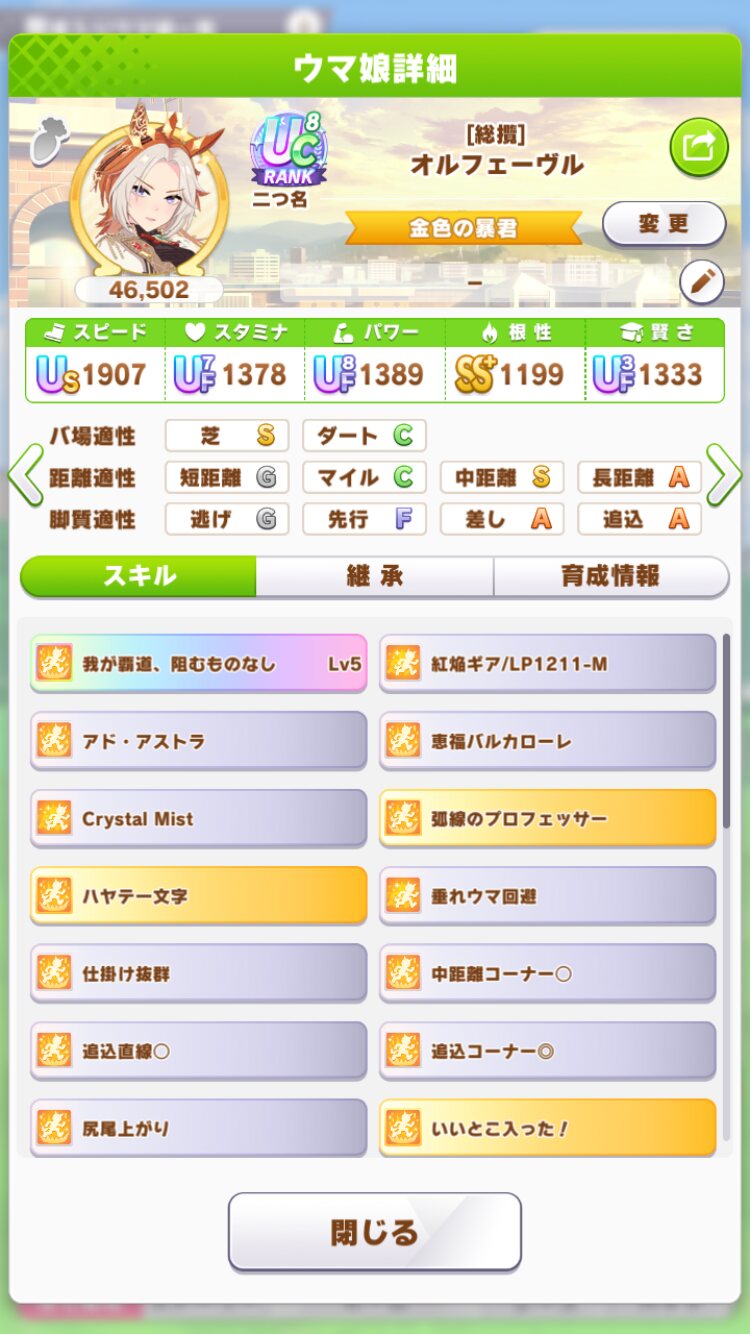Tap the 変更 button to change title
The width and height of the screenshot is (750, 1334).
(x=663, y=224)
